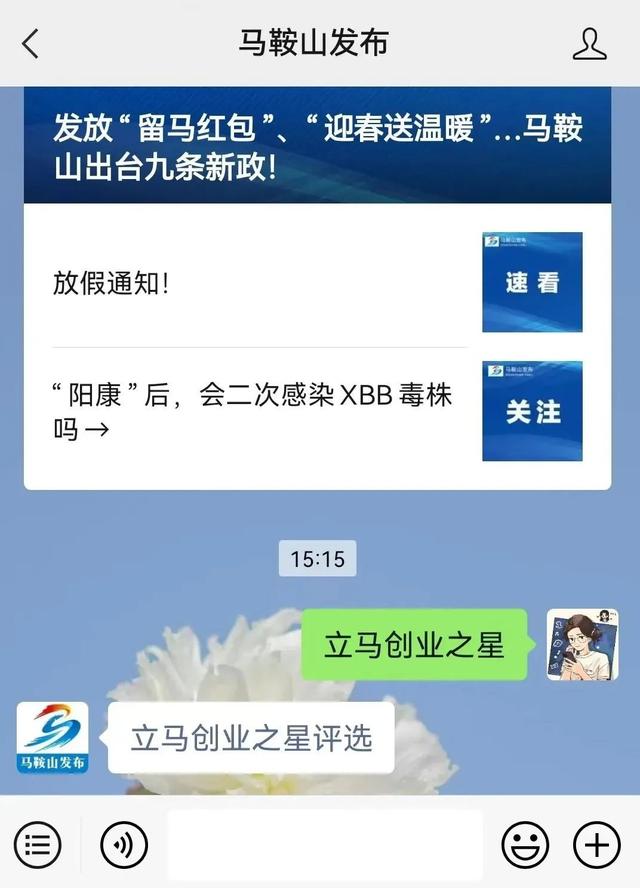Focus the message text field
Image resolution: width=640 pixels, height=888 pixels.
click(x=324, y=846)
